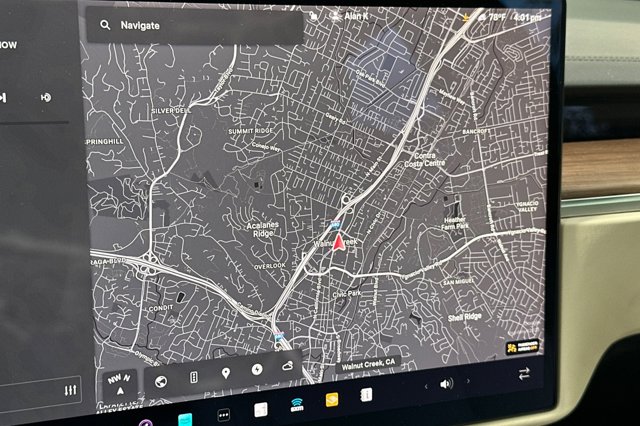Image resolution: width=640 pixels, height=426 pixels.
Task: Lower volume with the left arrow
Action: 426,384
